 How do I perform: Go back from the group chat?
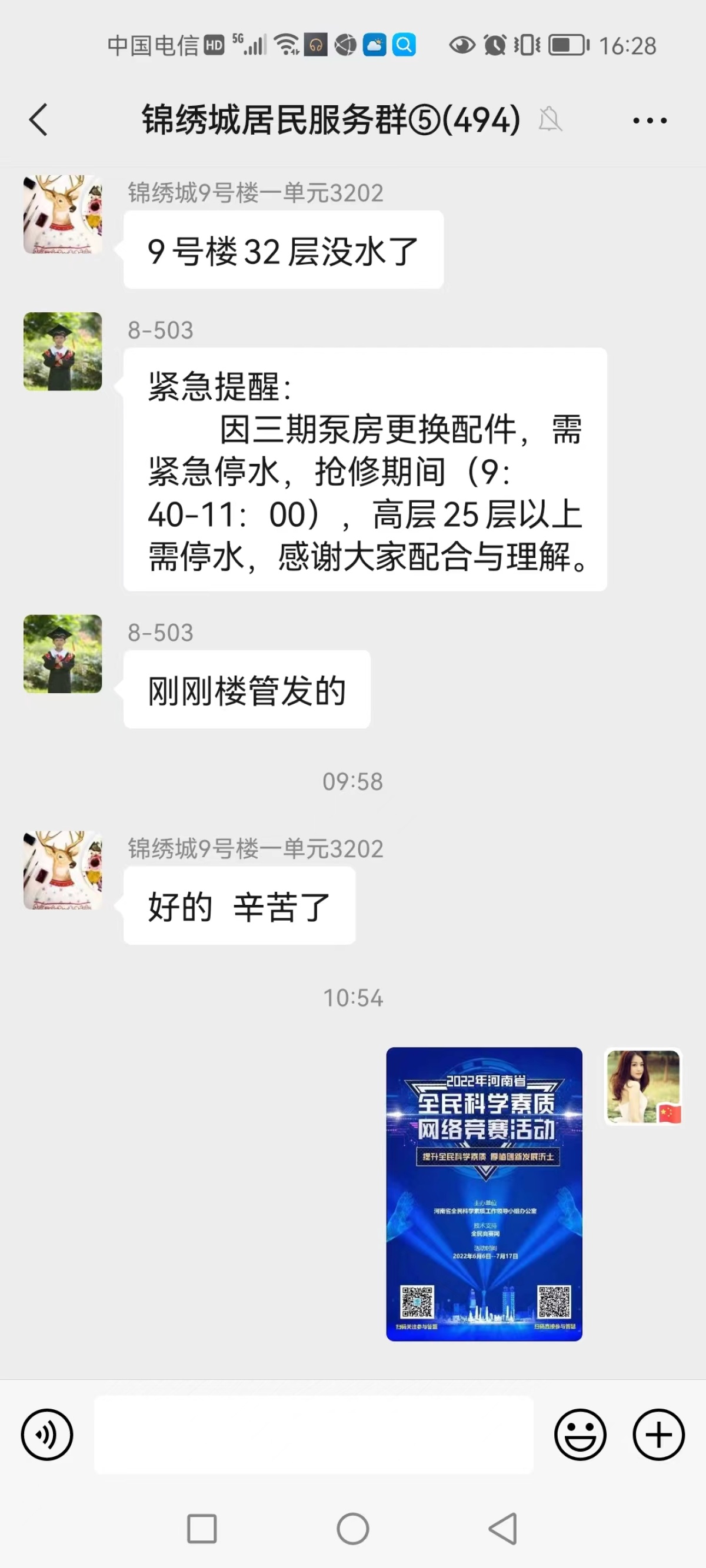pos(38,119)
